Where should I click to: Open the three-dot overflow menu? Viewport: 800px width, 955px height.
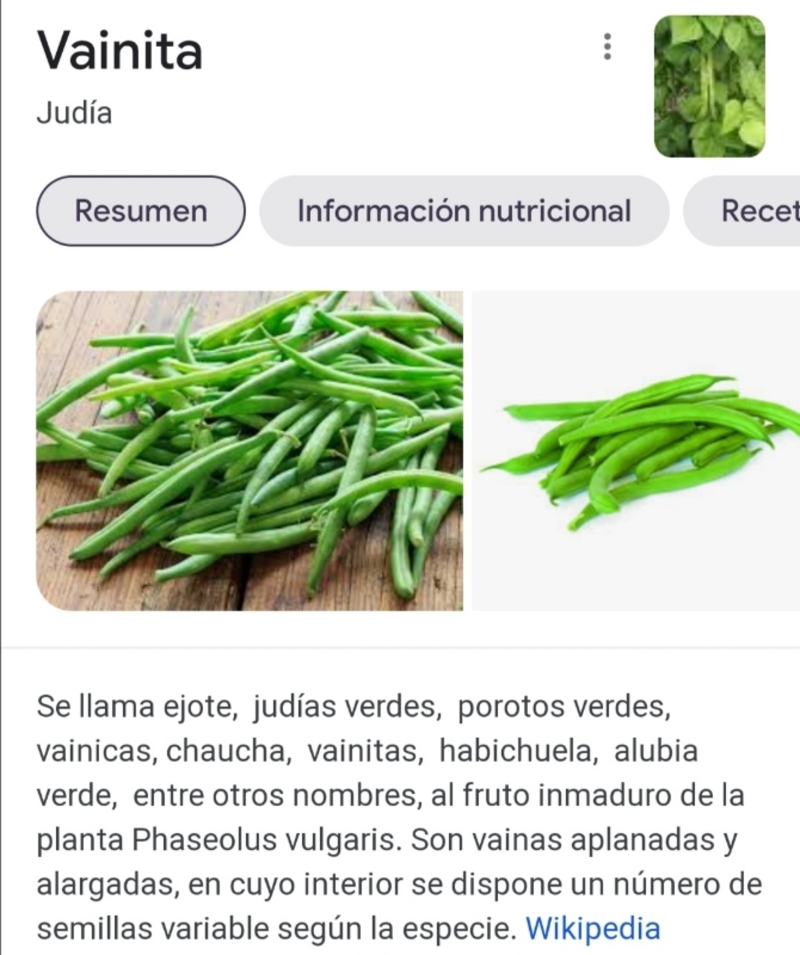(x=607, y=47)
